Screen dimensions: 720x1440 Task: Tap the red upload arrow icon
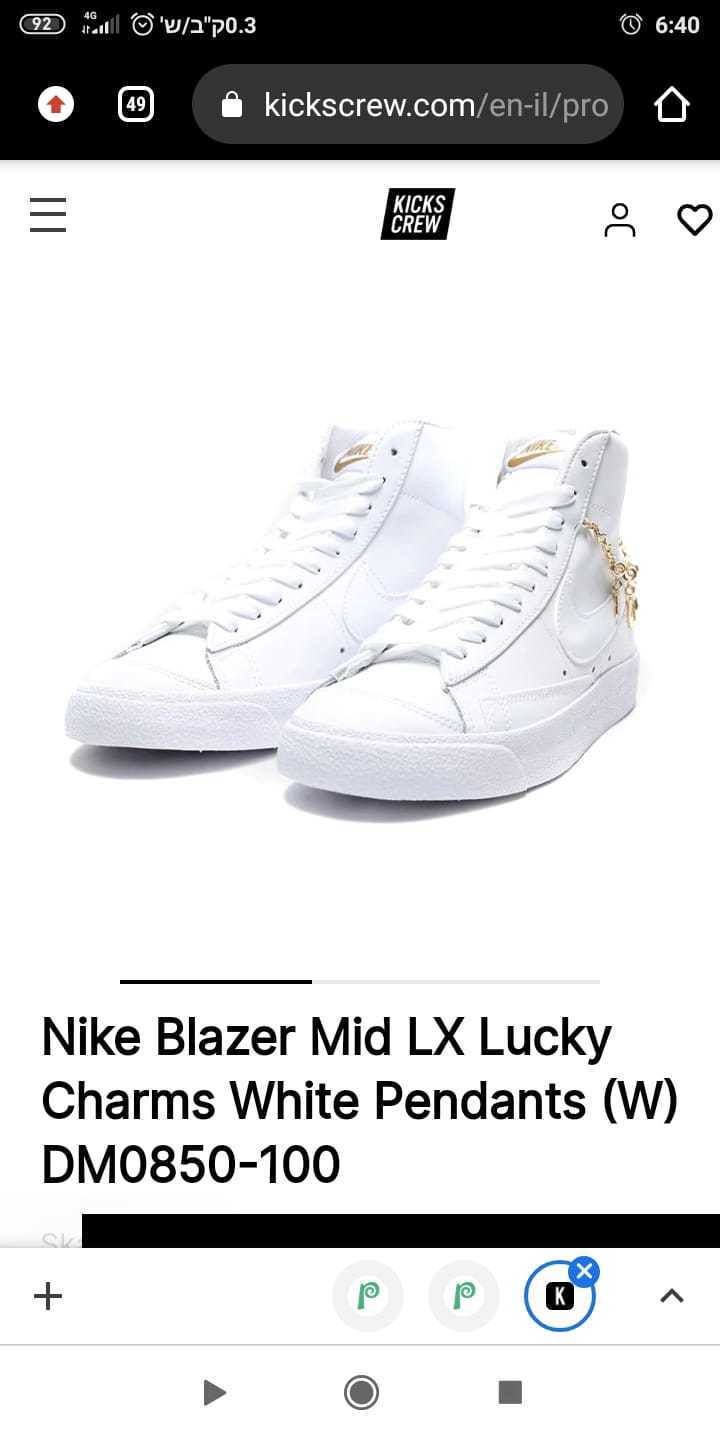56,105
